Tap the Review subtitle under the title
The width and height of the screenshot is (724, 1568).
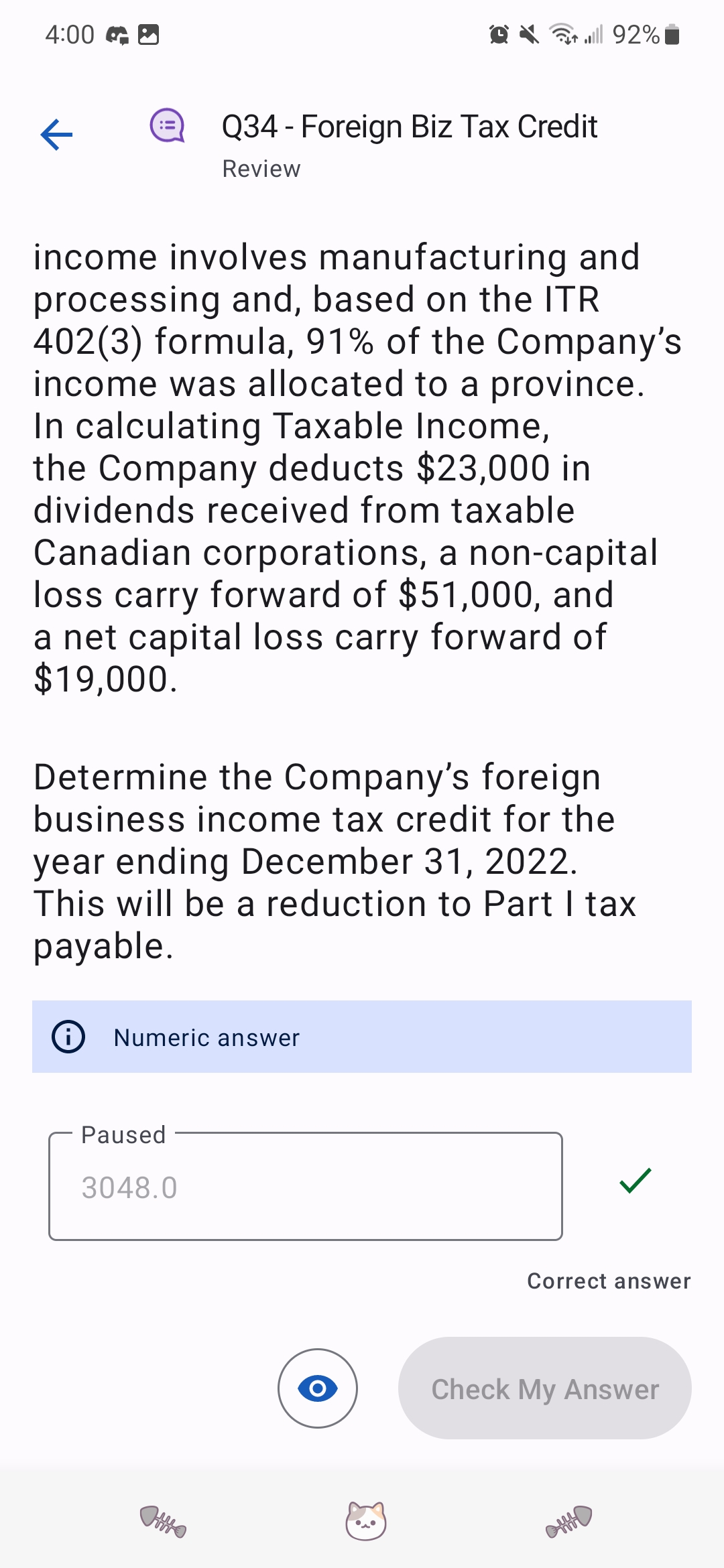pyautogui.click(x=261, y=169)
